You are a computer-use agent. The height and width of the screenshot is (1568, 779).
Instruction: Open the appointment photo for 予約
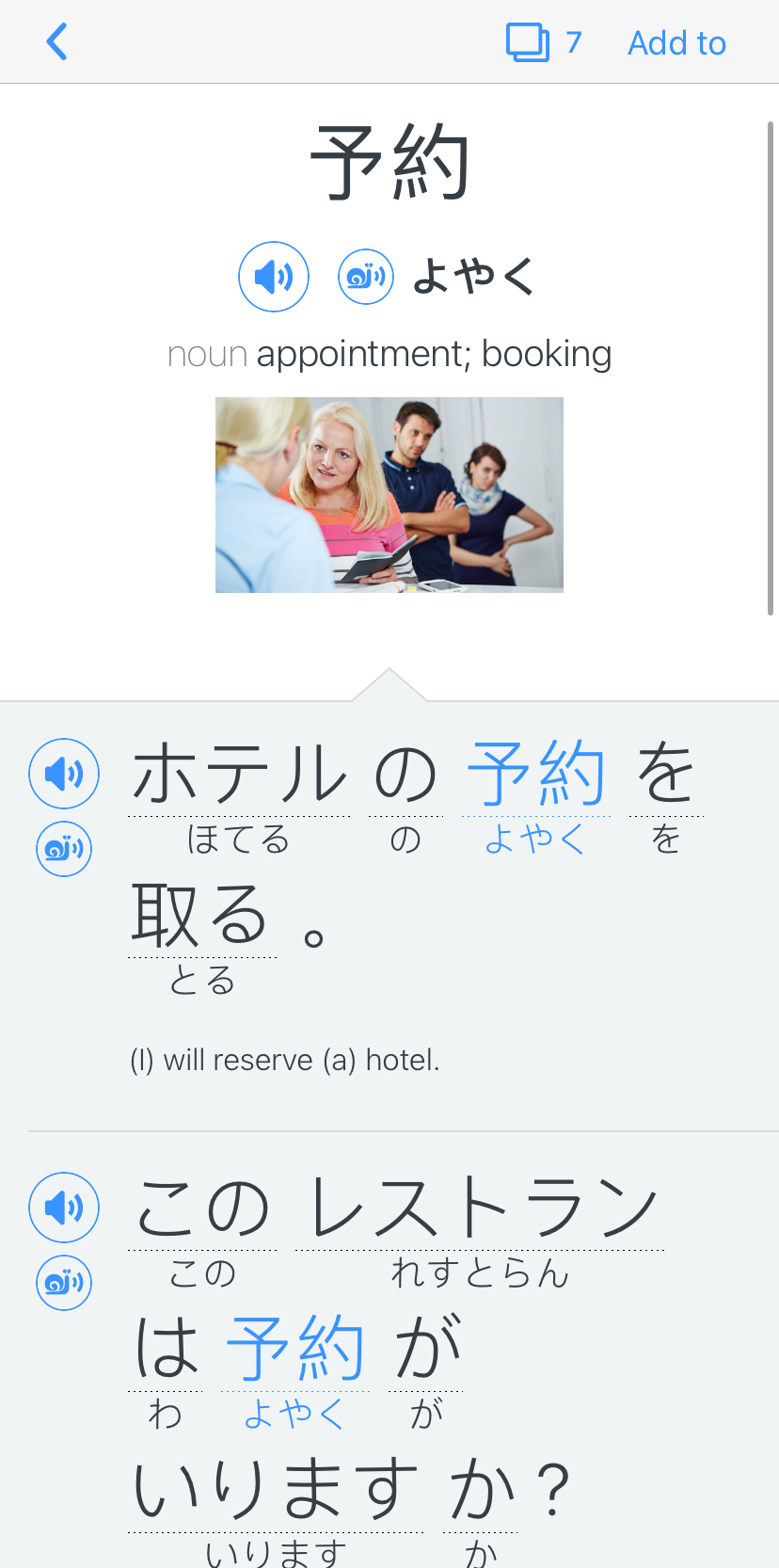(x=389, y=495)
